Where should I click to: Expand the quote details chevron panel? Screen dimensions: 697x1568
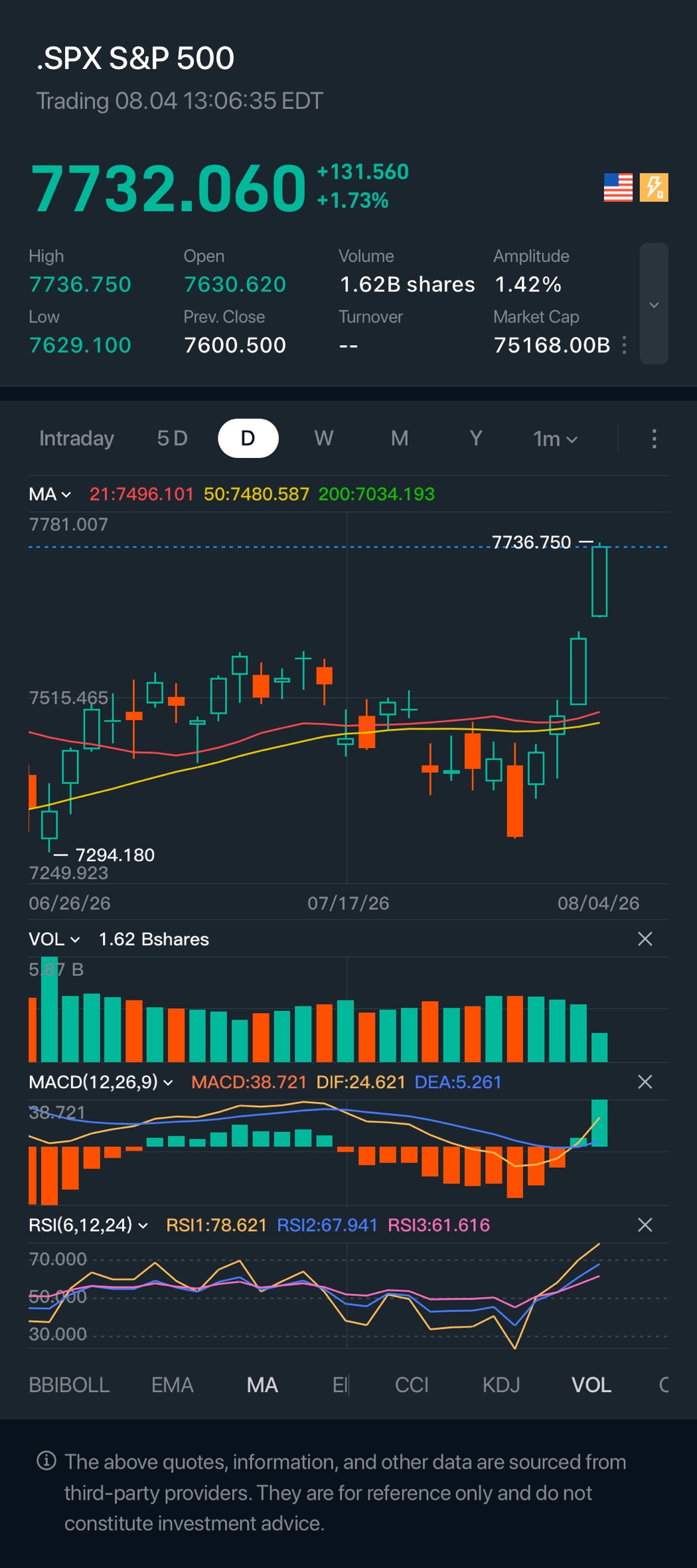click(654, 304)
